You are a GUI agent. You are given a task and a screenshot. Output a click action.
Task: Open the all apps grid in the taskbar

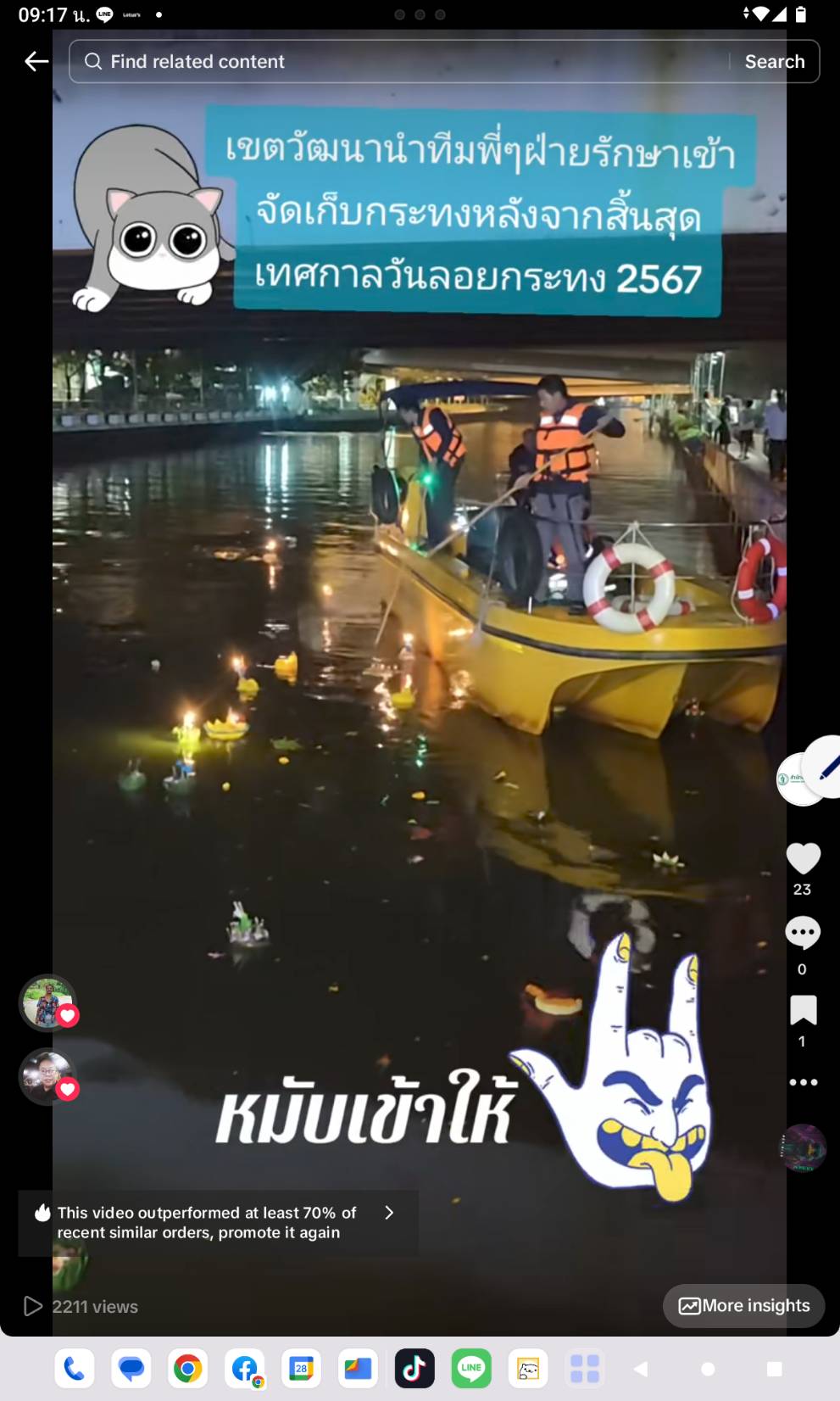point(585,1369)
